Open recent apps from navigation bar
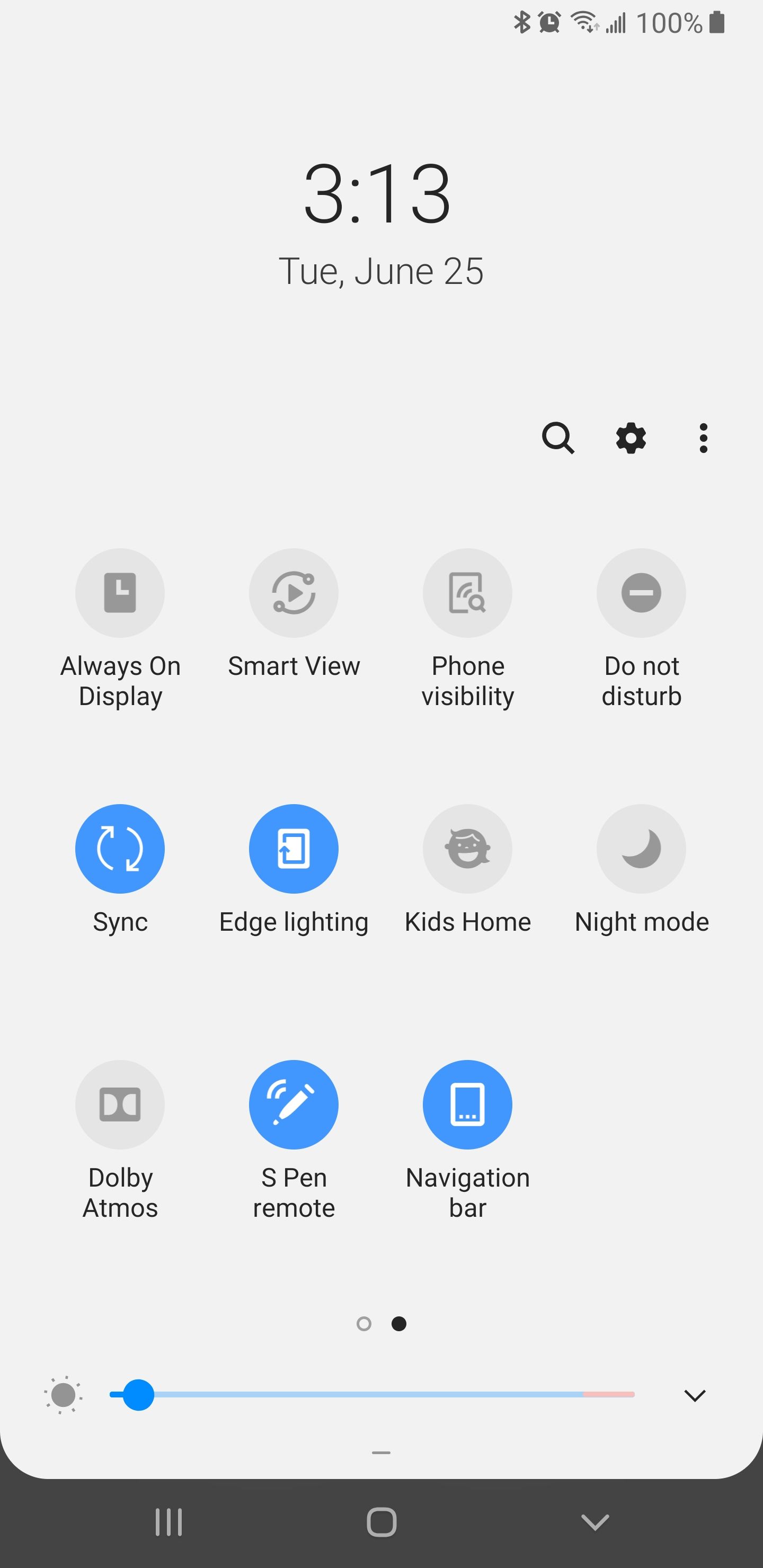Viewport: 763px width, 1568px height. click(168, 1522)
